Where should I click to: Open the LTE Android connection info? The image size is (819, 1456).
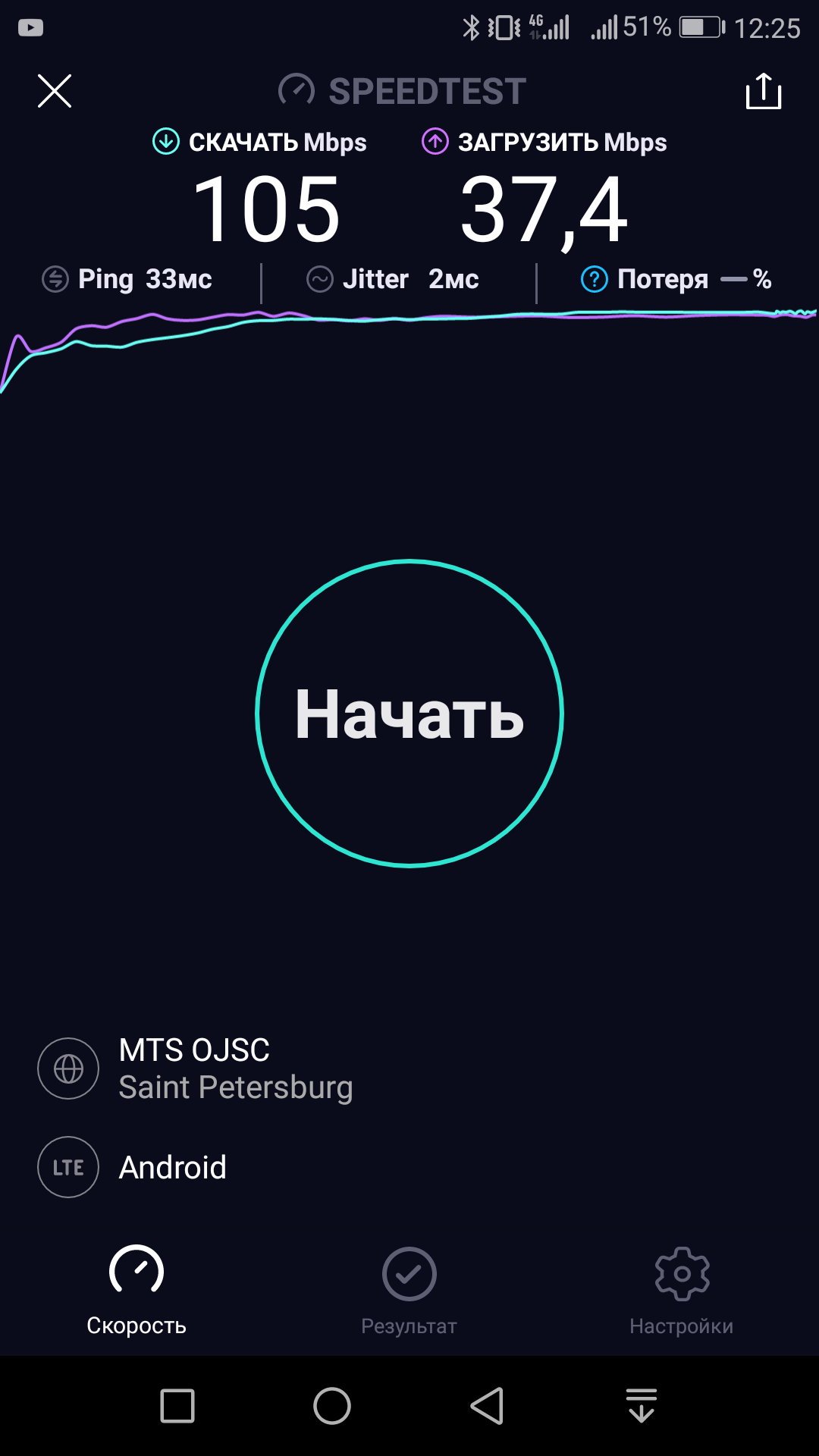pos(133,1167)
